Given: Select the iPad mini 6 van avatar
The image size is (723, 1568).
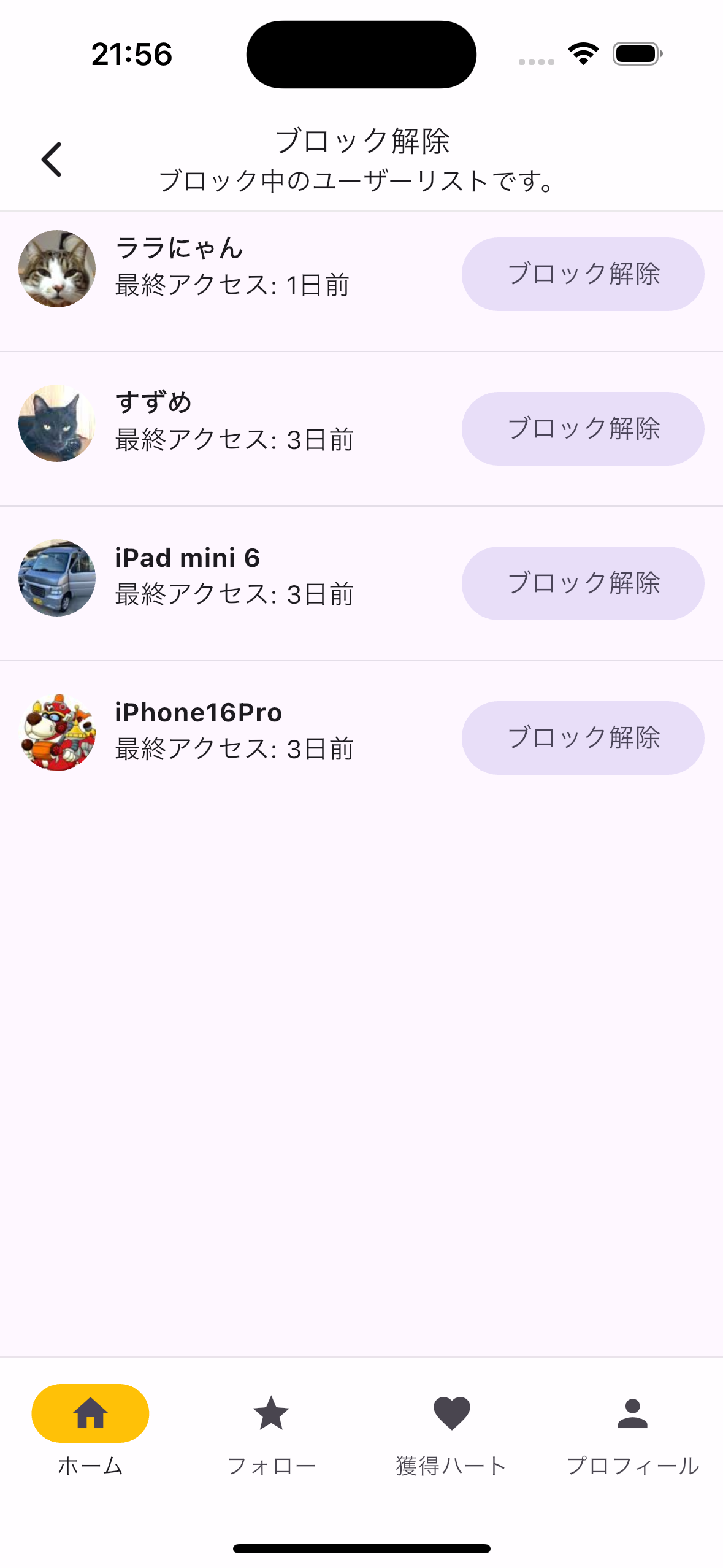Looking at the screenshot, I should tap(57, 577).
